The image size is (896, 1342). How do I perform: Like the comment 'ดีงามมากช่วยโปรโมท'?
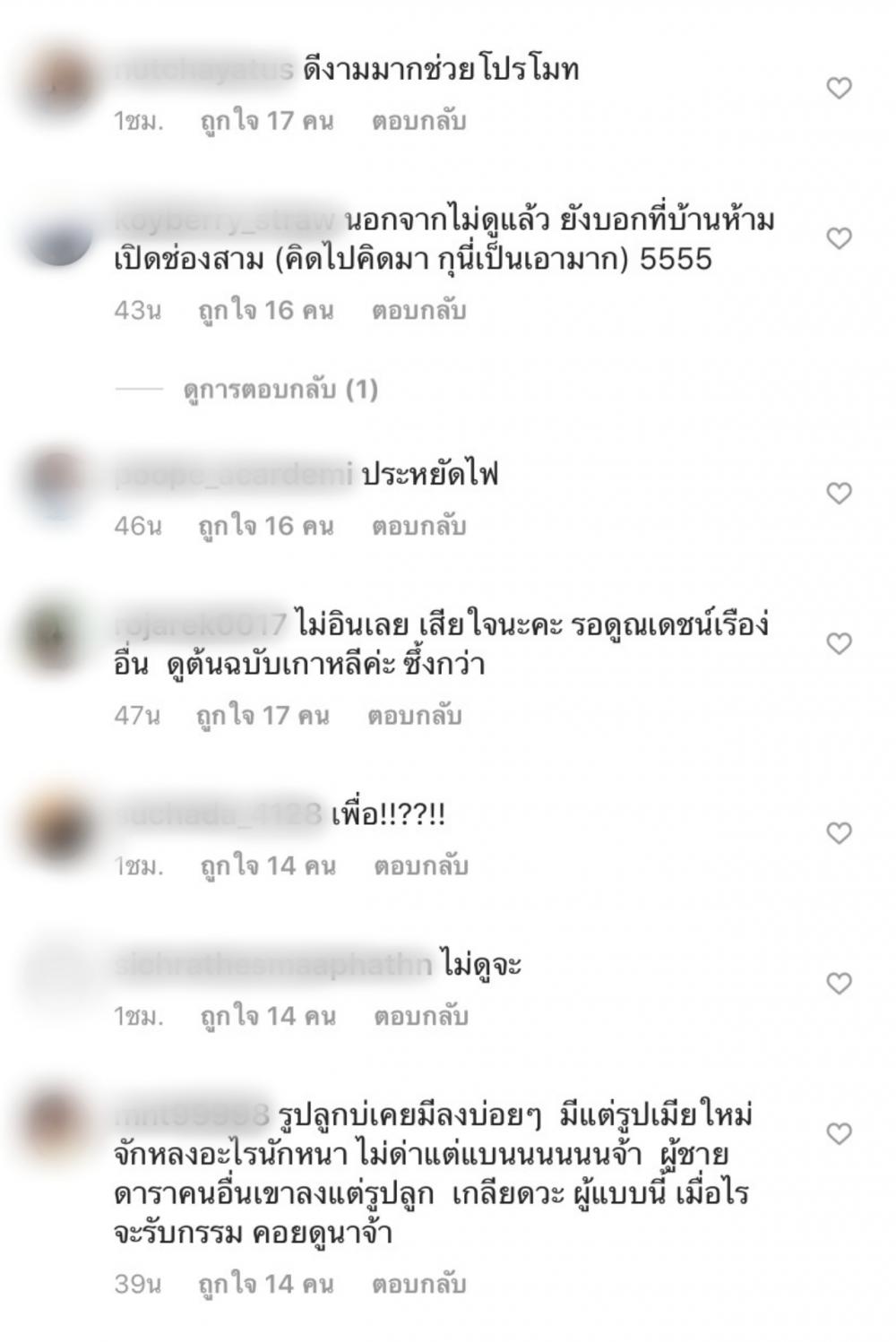coord(839,88)
